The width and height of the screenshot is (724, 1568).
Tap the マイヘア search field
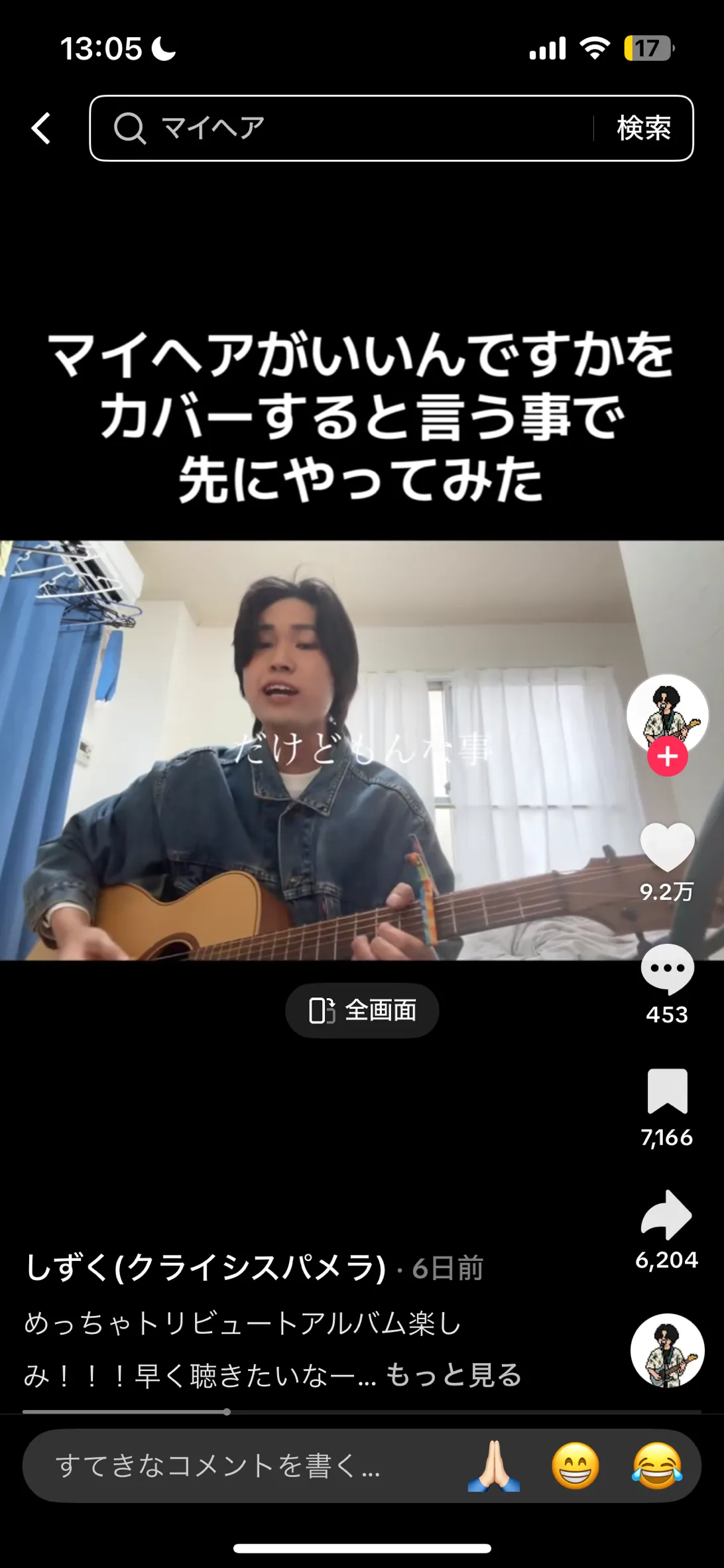(345, 128)
